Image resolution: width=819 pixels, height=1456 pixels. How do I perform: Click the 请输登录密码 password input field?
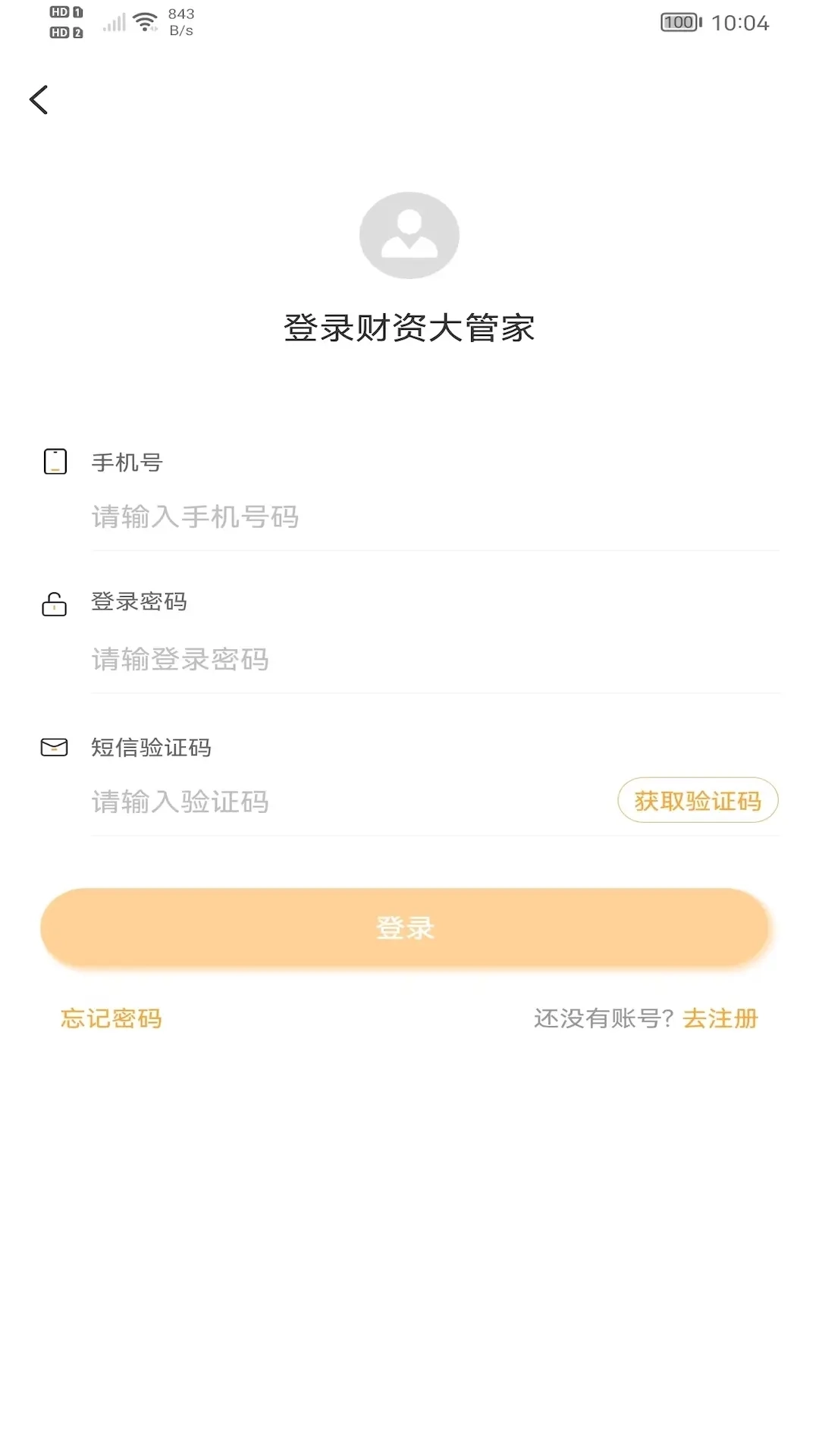(x=303, y=660)
